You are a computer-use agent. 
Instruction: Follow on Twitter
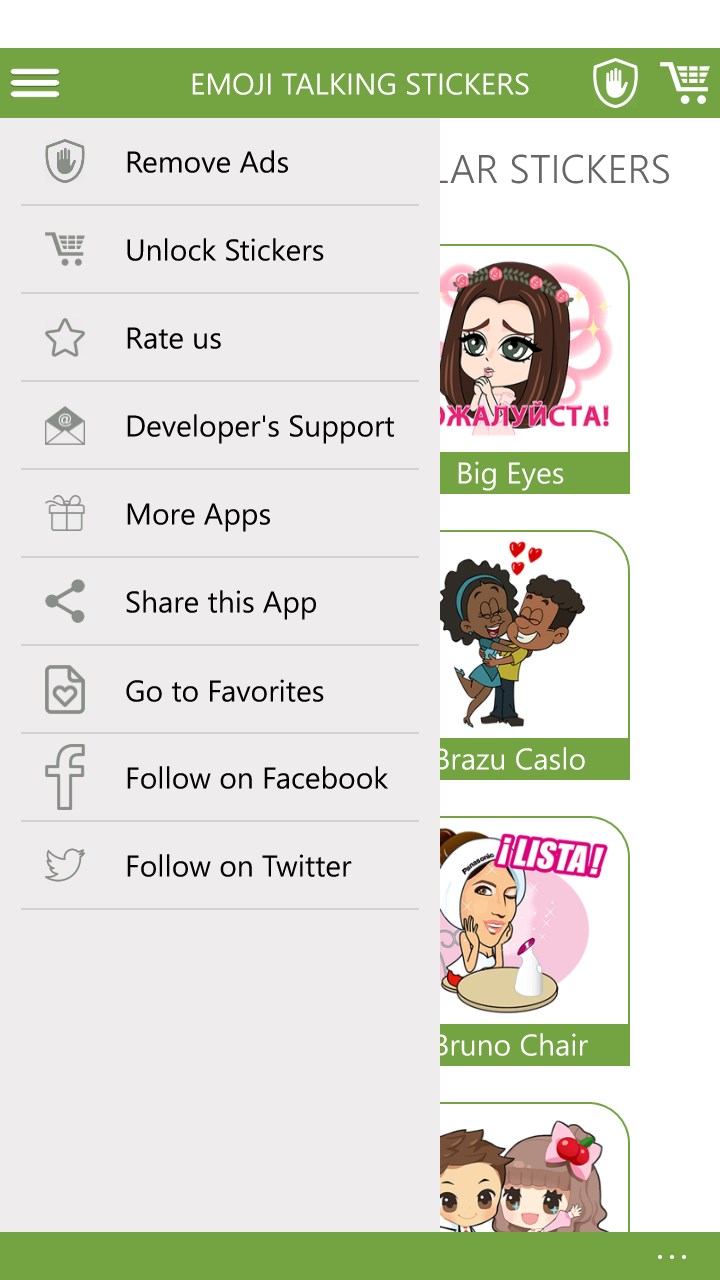pyautogui.click(x=238, y=866)
